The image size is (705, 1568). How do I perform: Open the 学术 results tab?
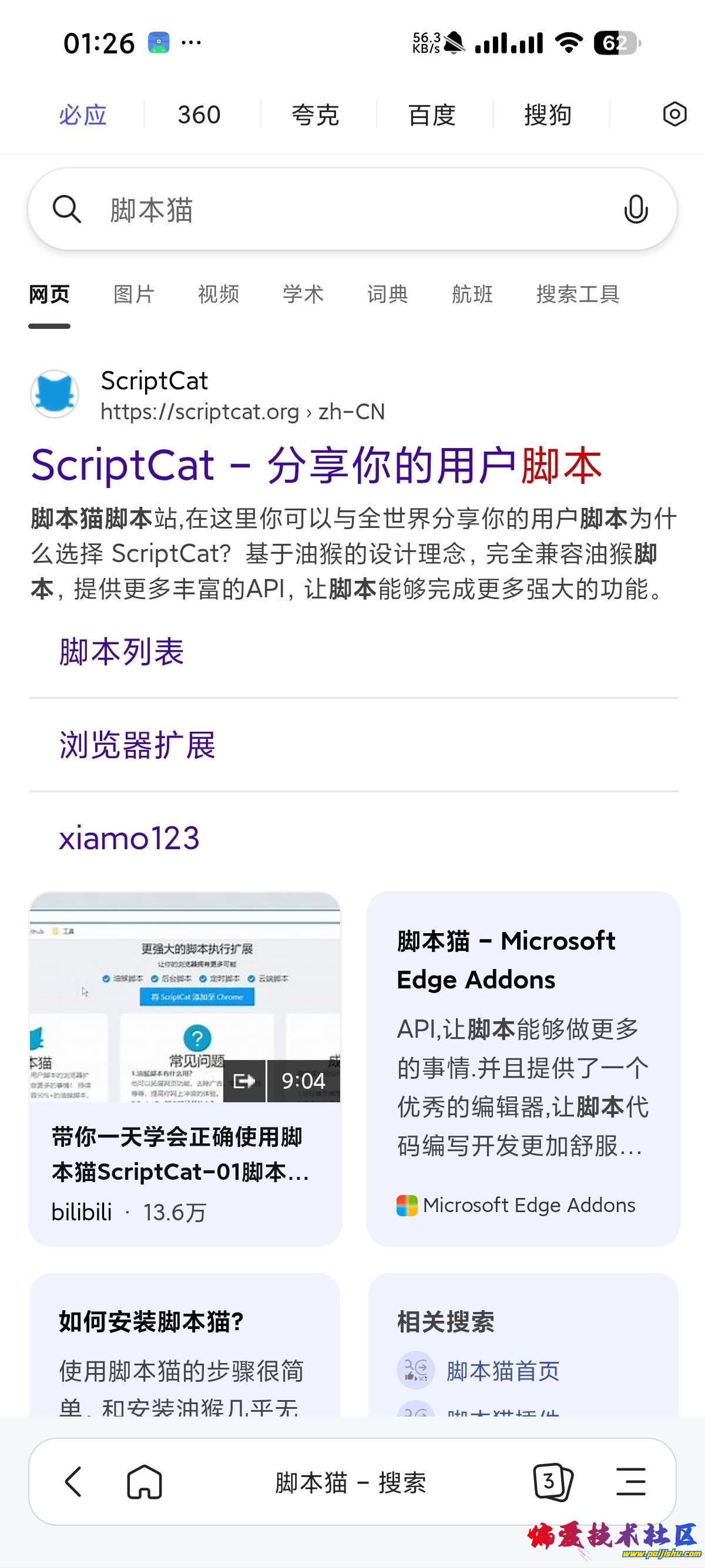coord(303,294)
